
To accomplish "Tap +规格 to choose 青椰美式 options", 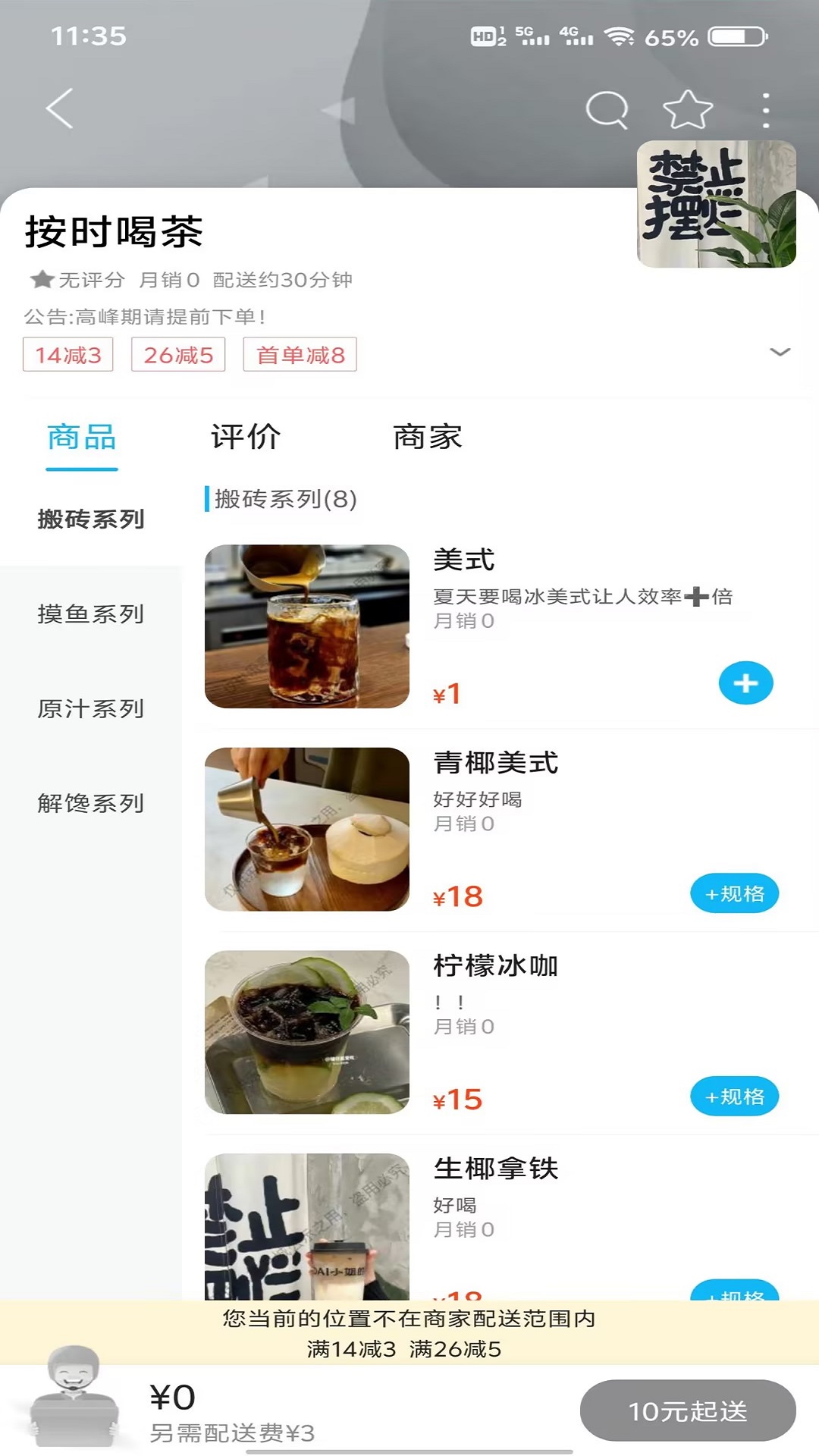I will pos(734,893).
